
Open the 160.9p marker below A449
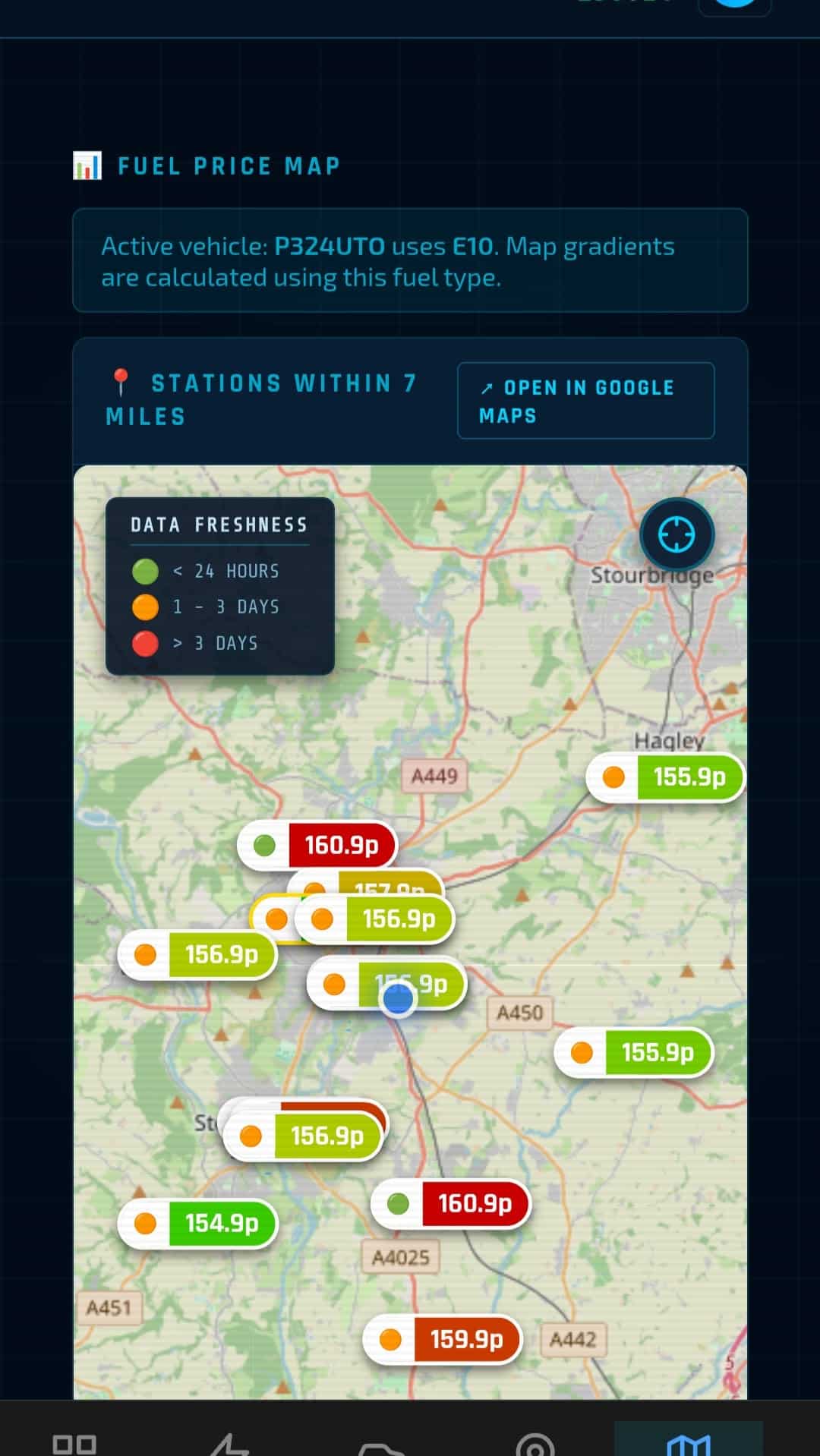tap(318, 844)
